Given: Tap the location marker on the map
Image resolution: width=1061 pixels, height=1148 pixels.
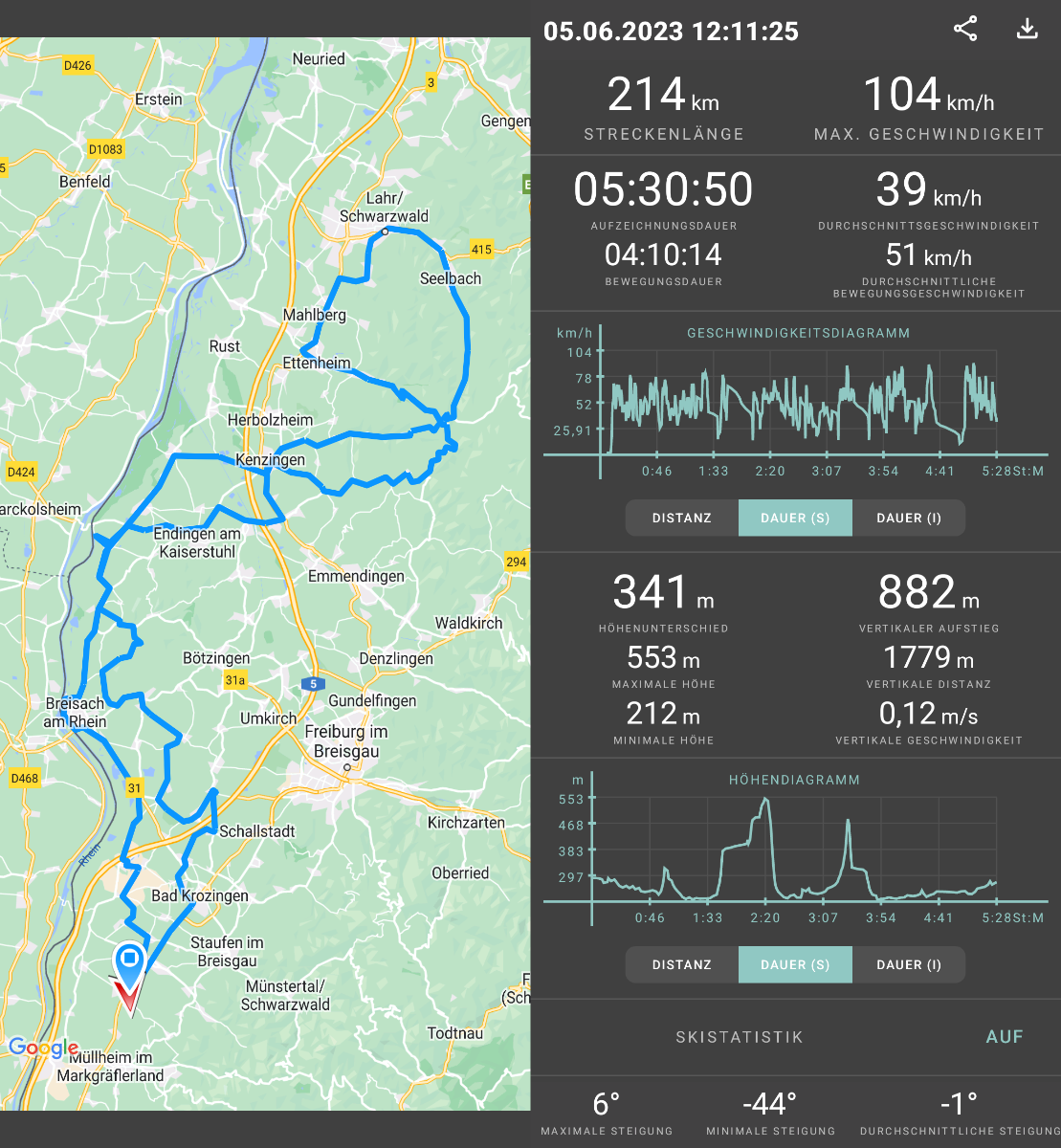Looking at the screenshot, I should click(128, 961).
